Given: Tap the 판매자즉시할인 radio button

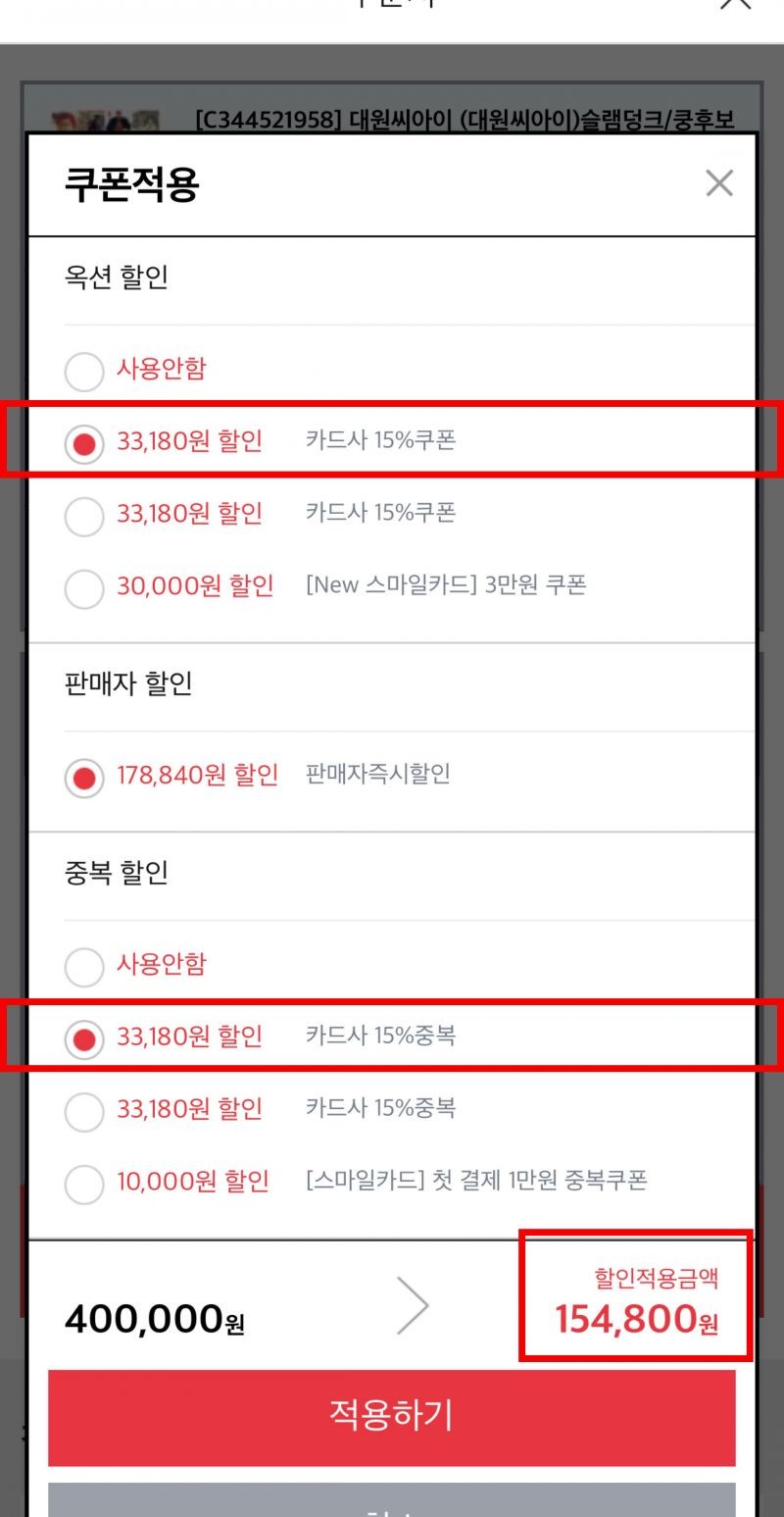Looking at the screenshot, I should coord(84,778).
